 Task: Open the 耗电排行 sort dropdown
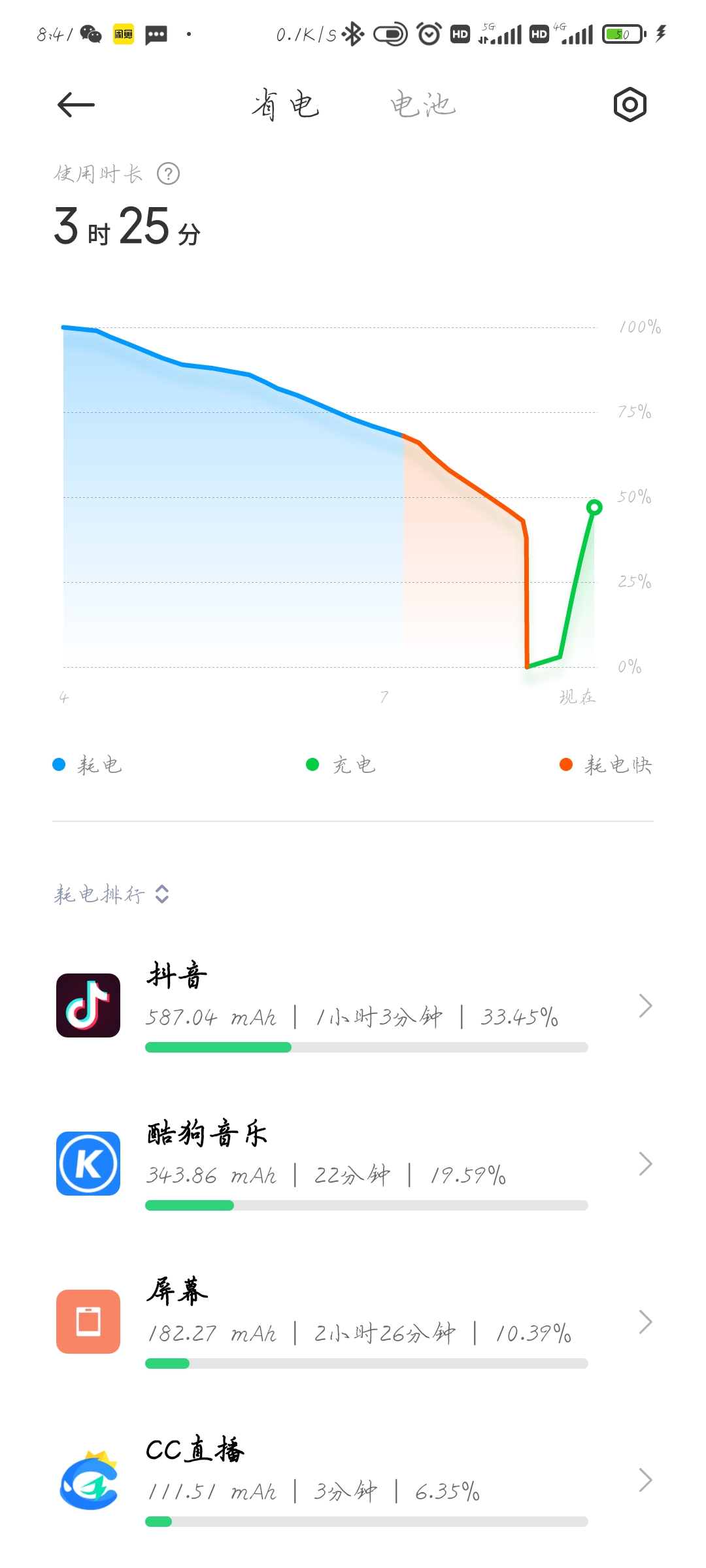tap(112, 894)
